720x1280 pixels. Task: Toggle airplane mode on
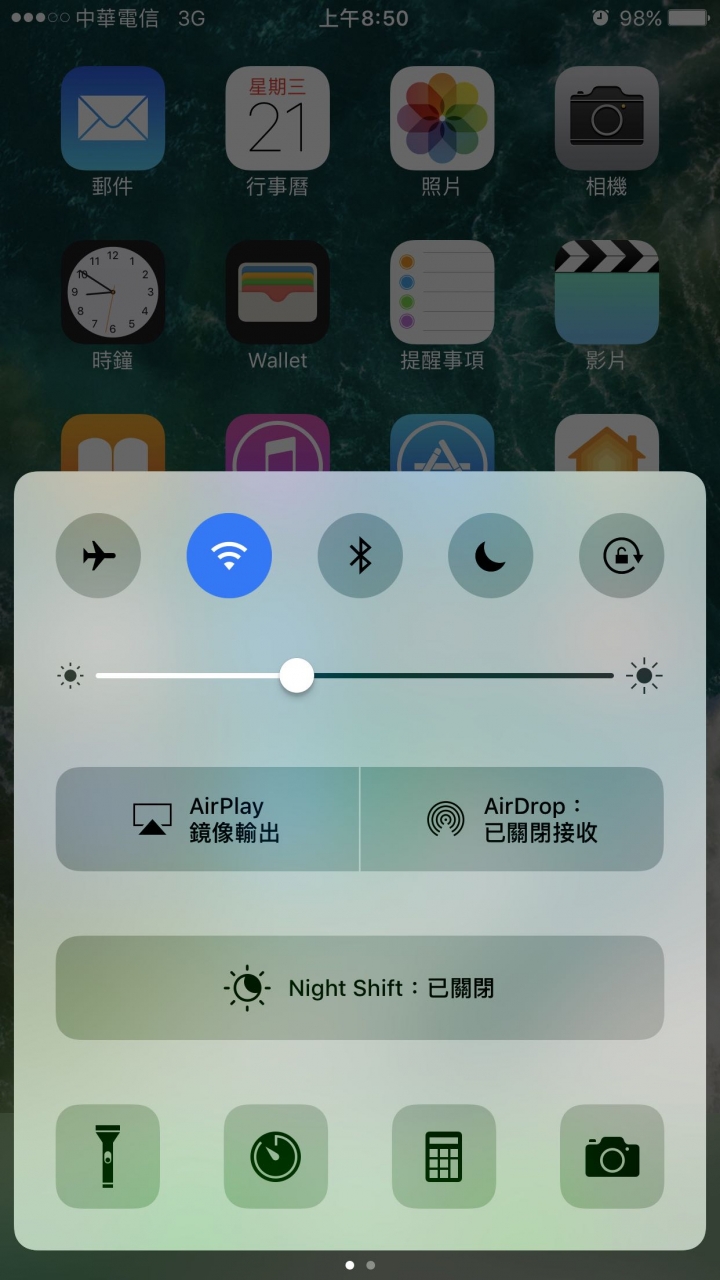[98, 555]
